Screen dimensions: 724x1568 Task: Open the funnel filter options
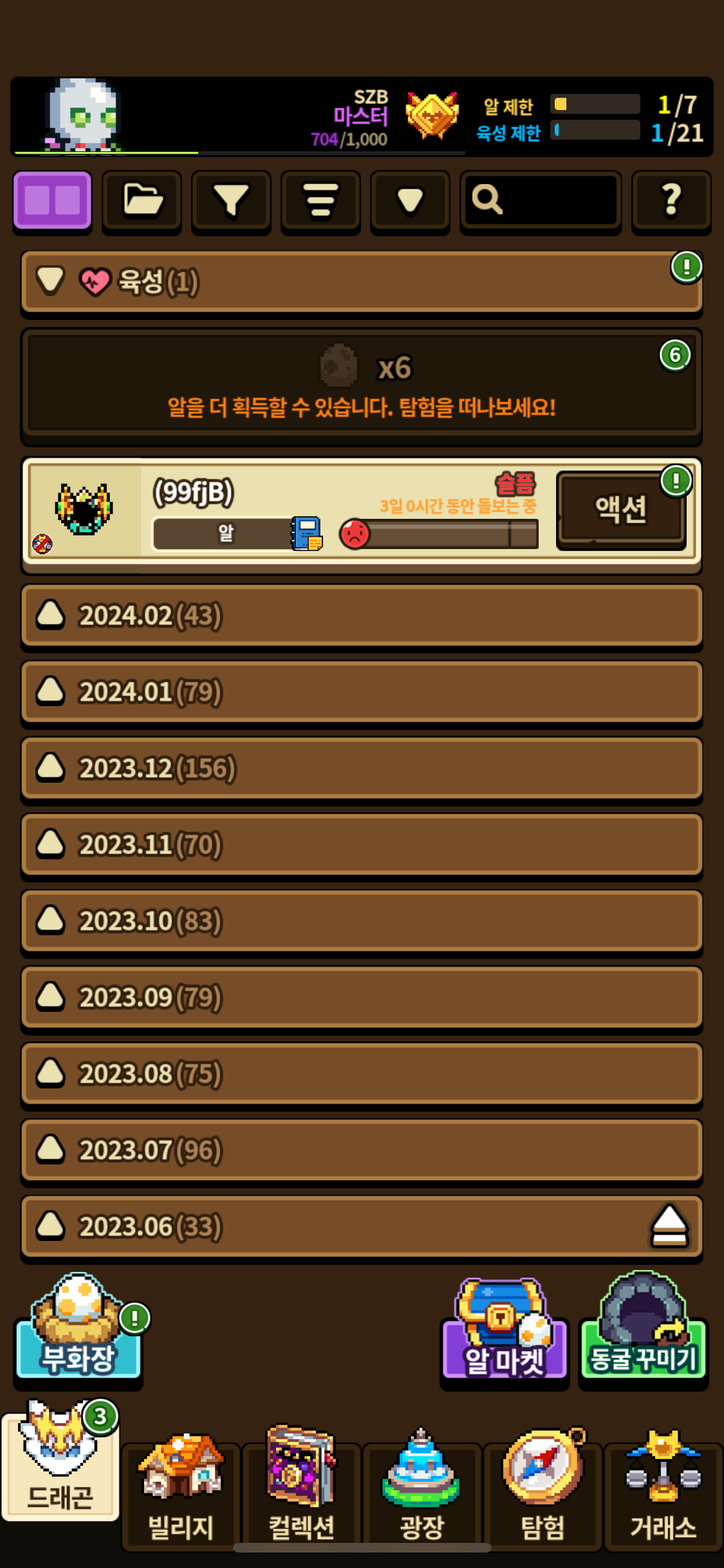click(x=231, y=200)
